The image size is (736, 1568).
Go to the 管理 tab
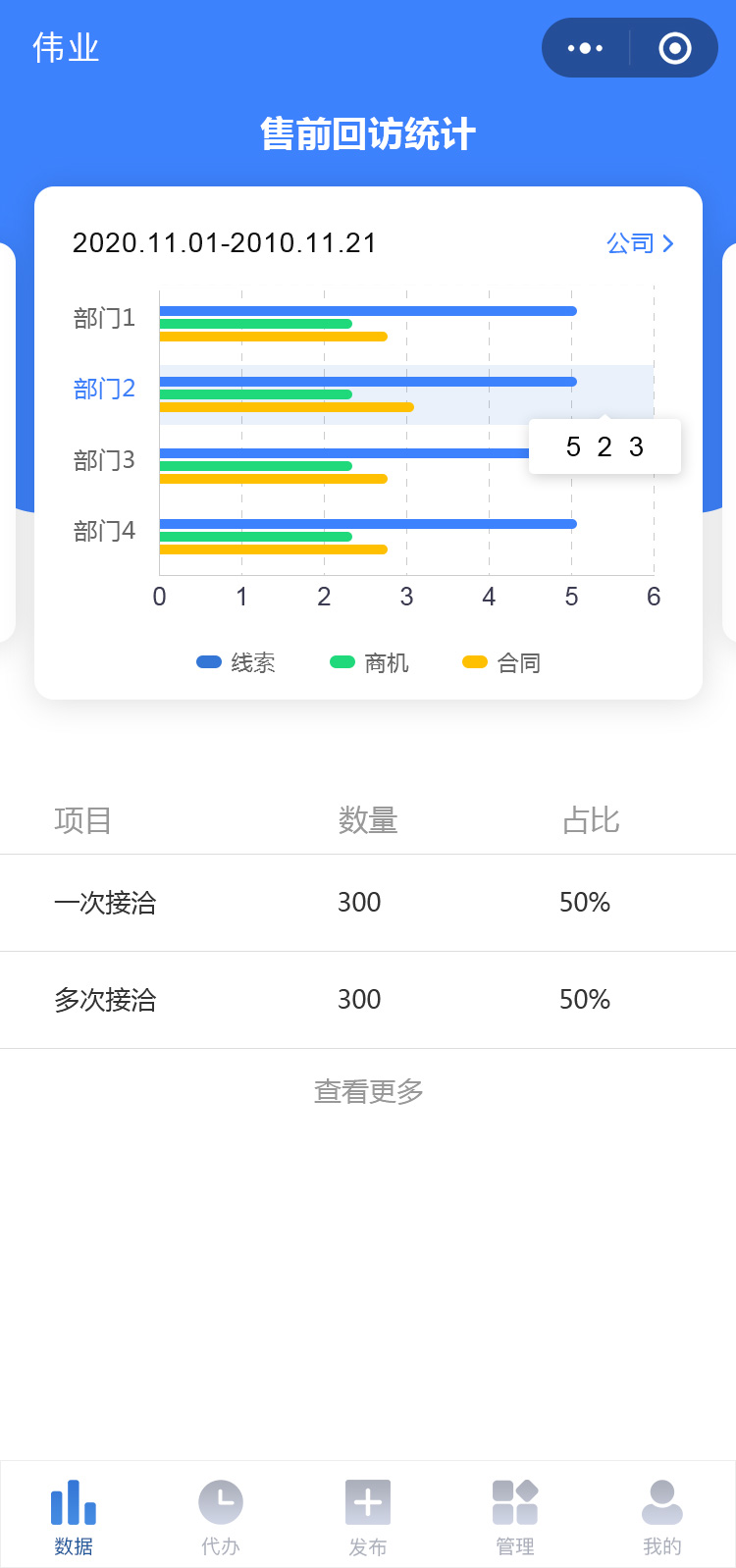pyautogui.click(x=515, y=1517)
